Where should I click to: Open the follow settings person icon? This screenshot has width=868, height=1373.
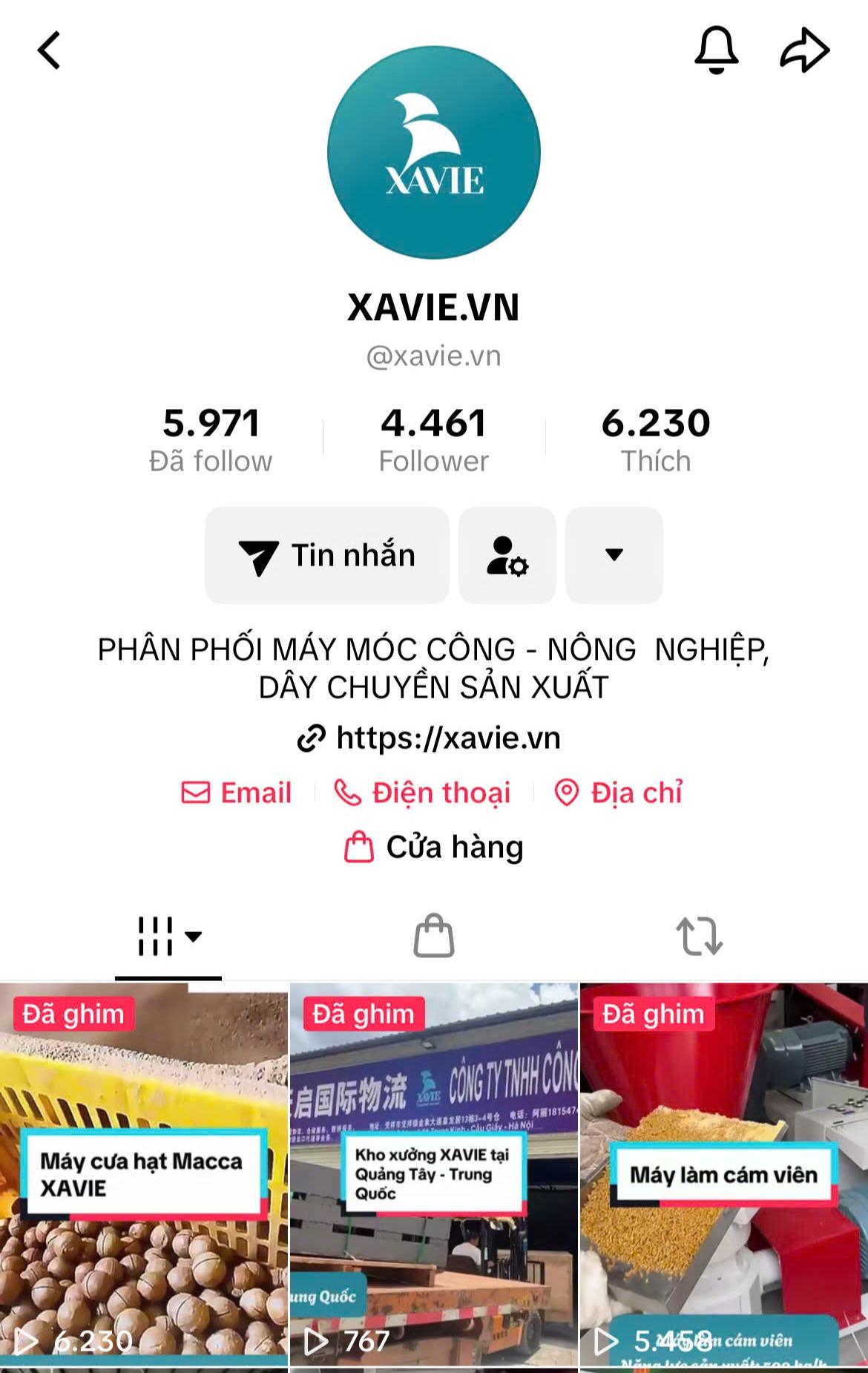click(507, 555)
